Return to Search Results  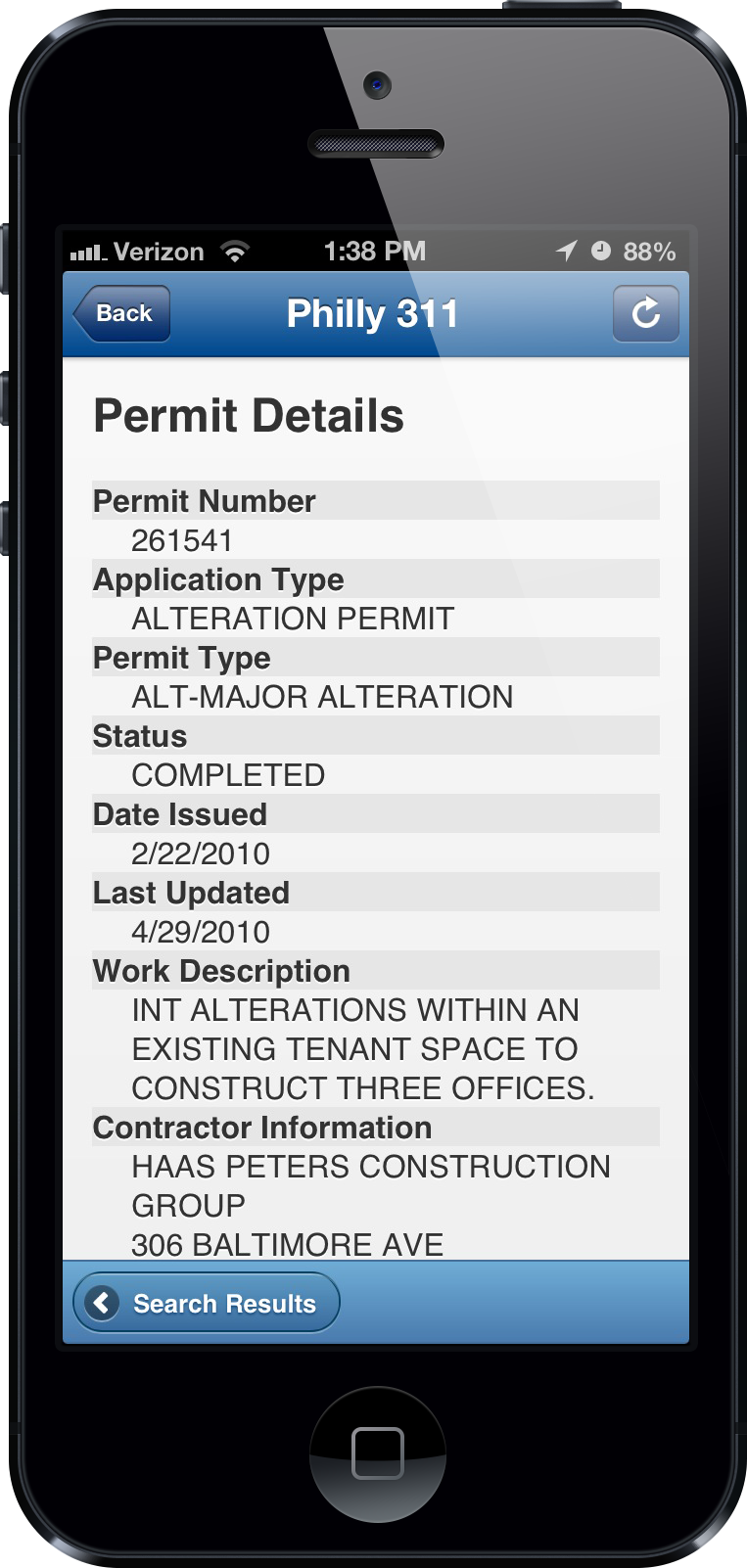coord(207,1303)
